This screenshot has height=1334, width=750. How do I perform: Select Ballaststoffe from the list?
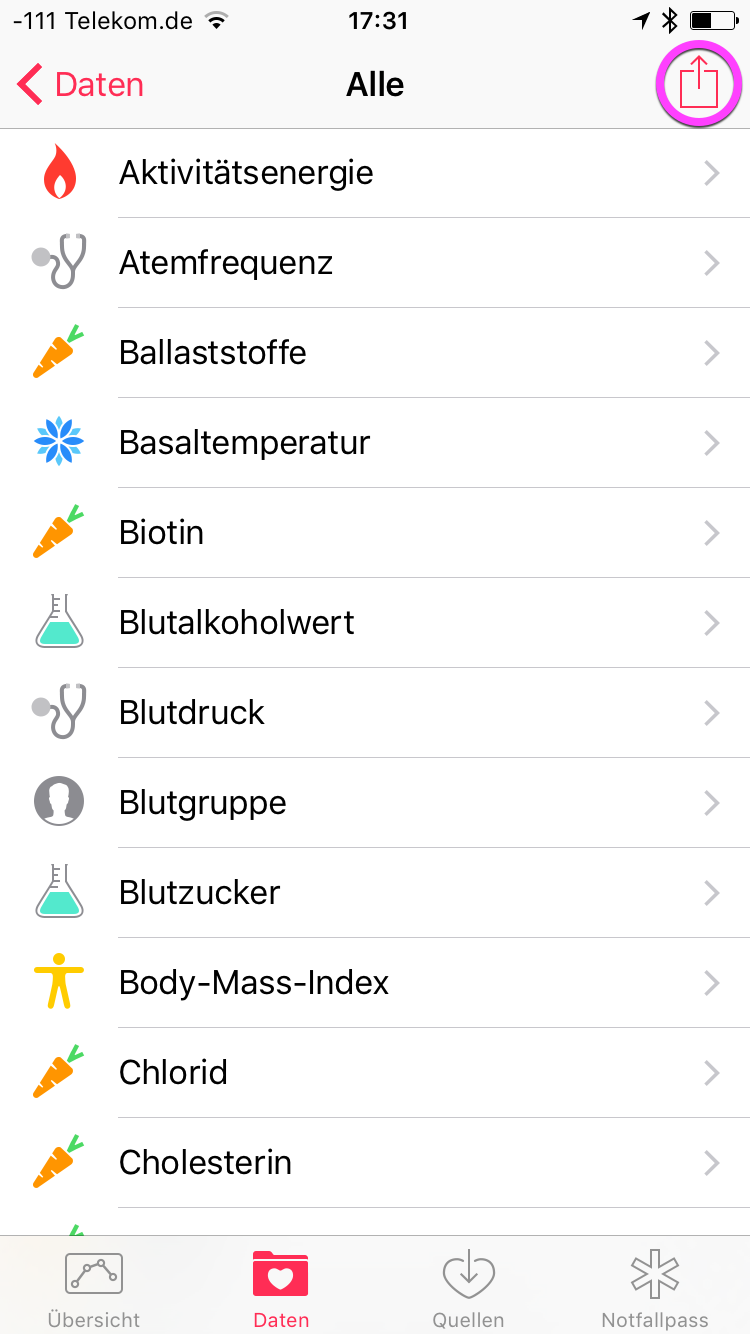(x=375, y=353)
